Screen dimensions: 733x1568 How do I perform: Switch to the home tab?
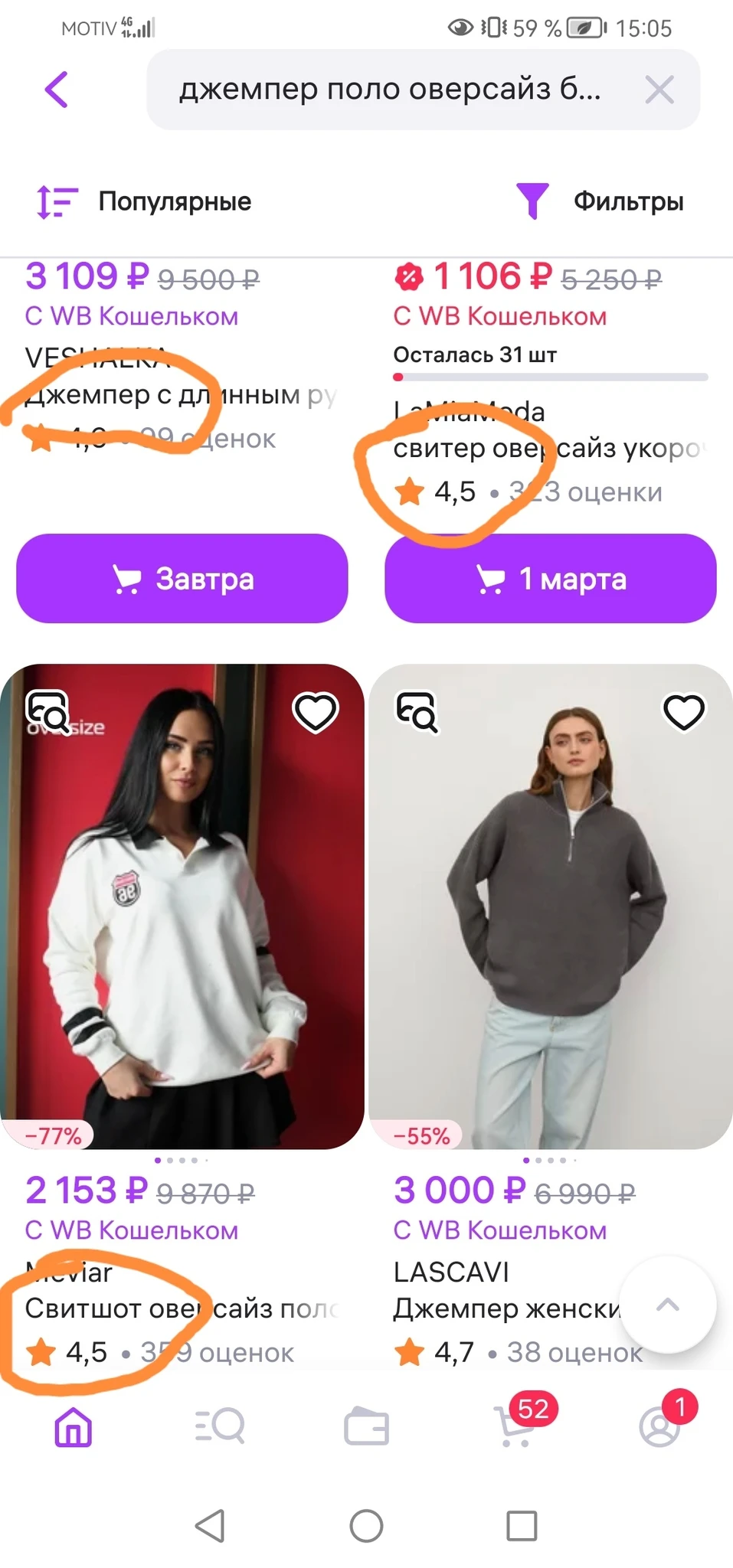point(74,1428)
